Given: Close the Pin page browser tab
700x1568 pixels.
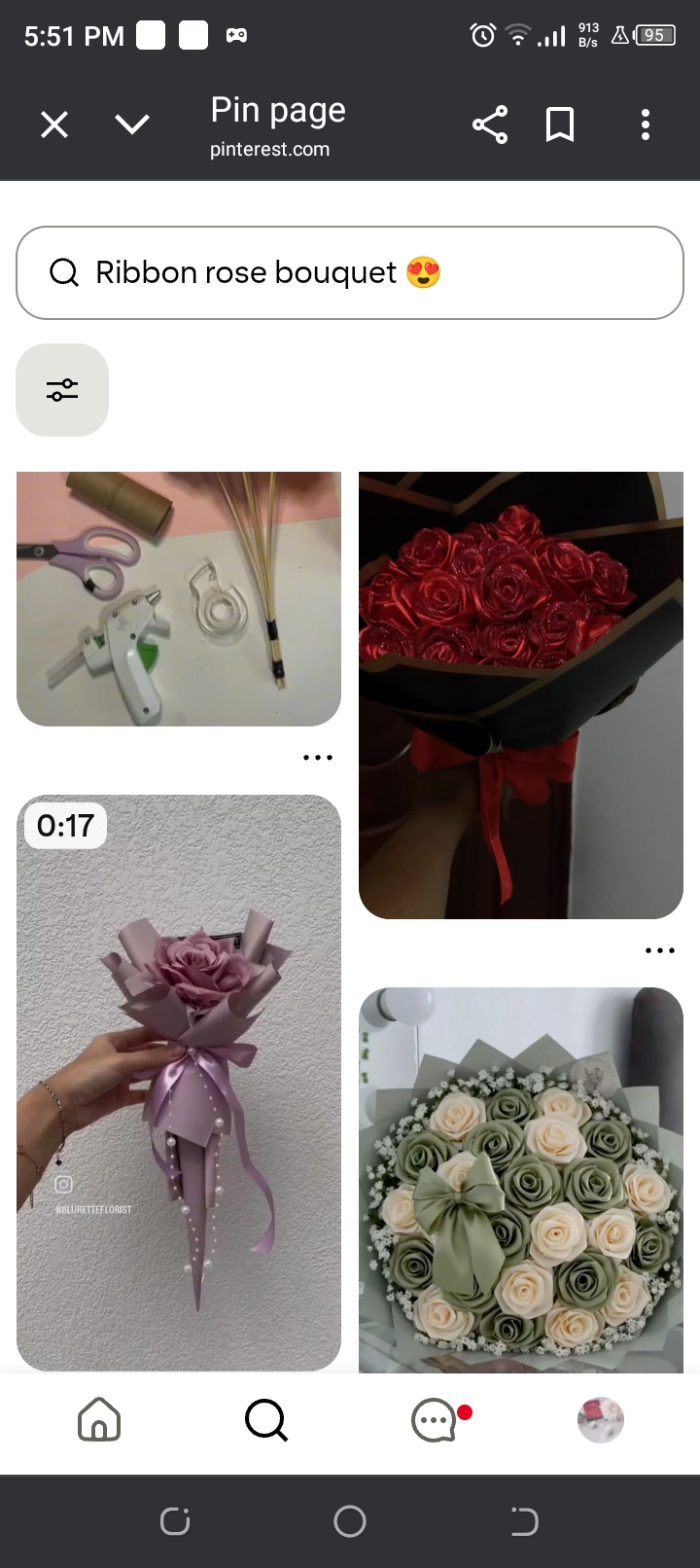Looking at the screenshot, I should click(x=54, y=125).
